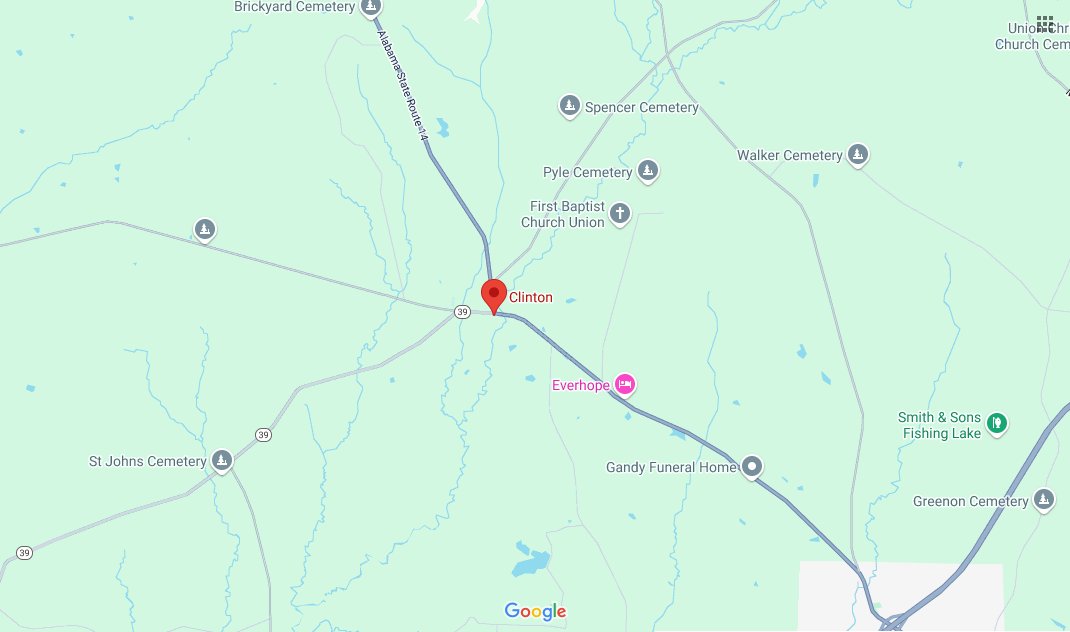Image resolution: width=1070 pixels, height=632 pixels.
Task: Tap the Gandy Funeral Home marker
Action: 752,467
